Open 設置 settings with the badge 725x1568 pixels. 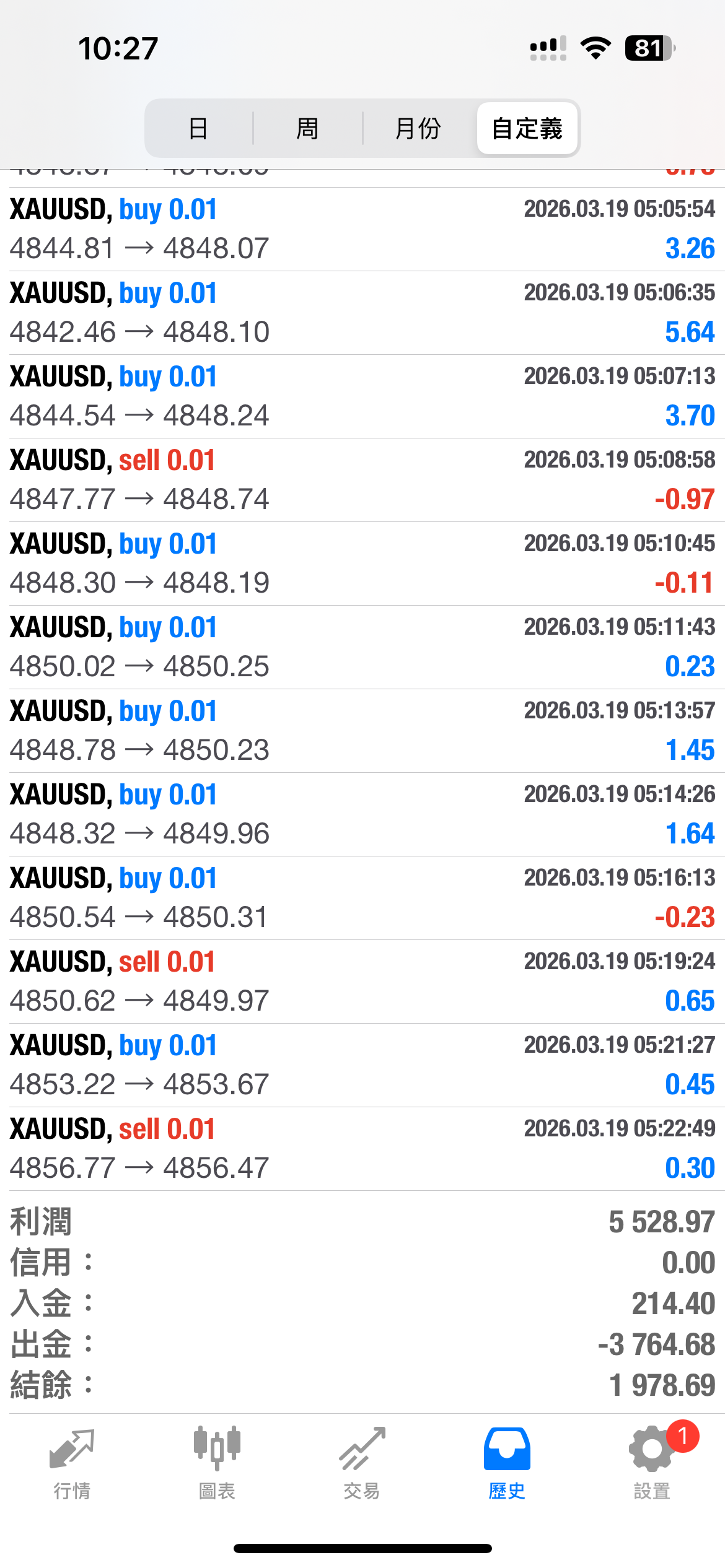(x=652, y=1463)
